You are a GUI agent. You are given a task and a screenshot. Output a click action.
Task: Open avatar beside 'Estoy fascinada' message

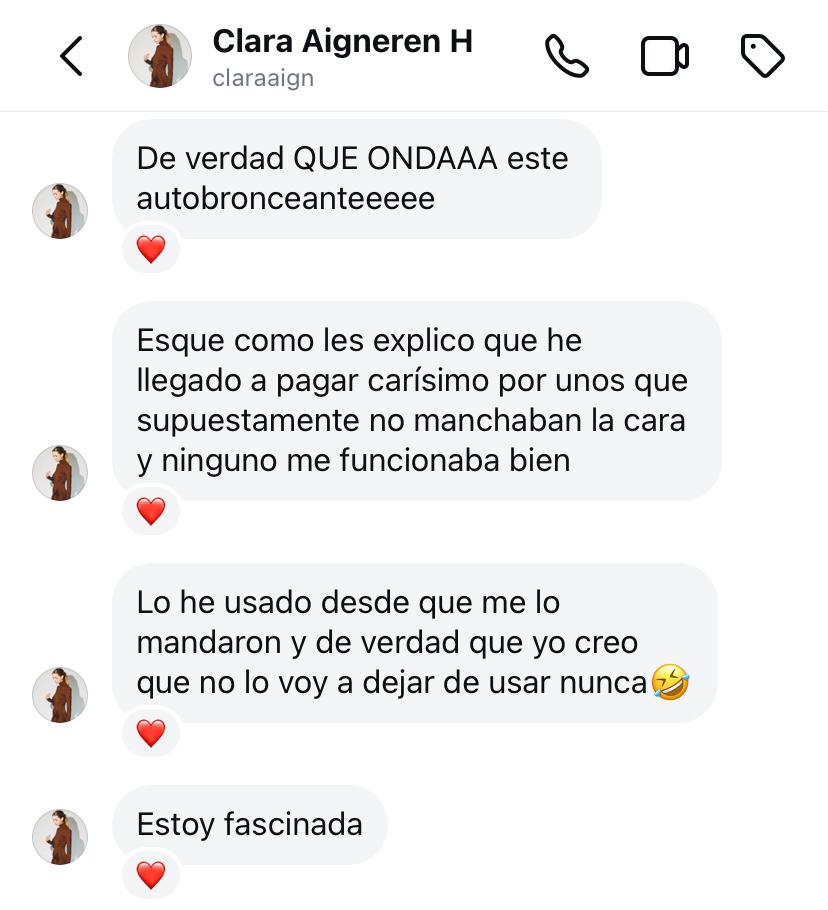[x=60, y=837]
